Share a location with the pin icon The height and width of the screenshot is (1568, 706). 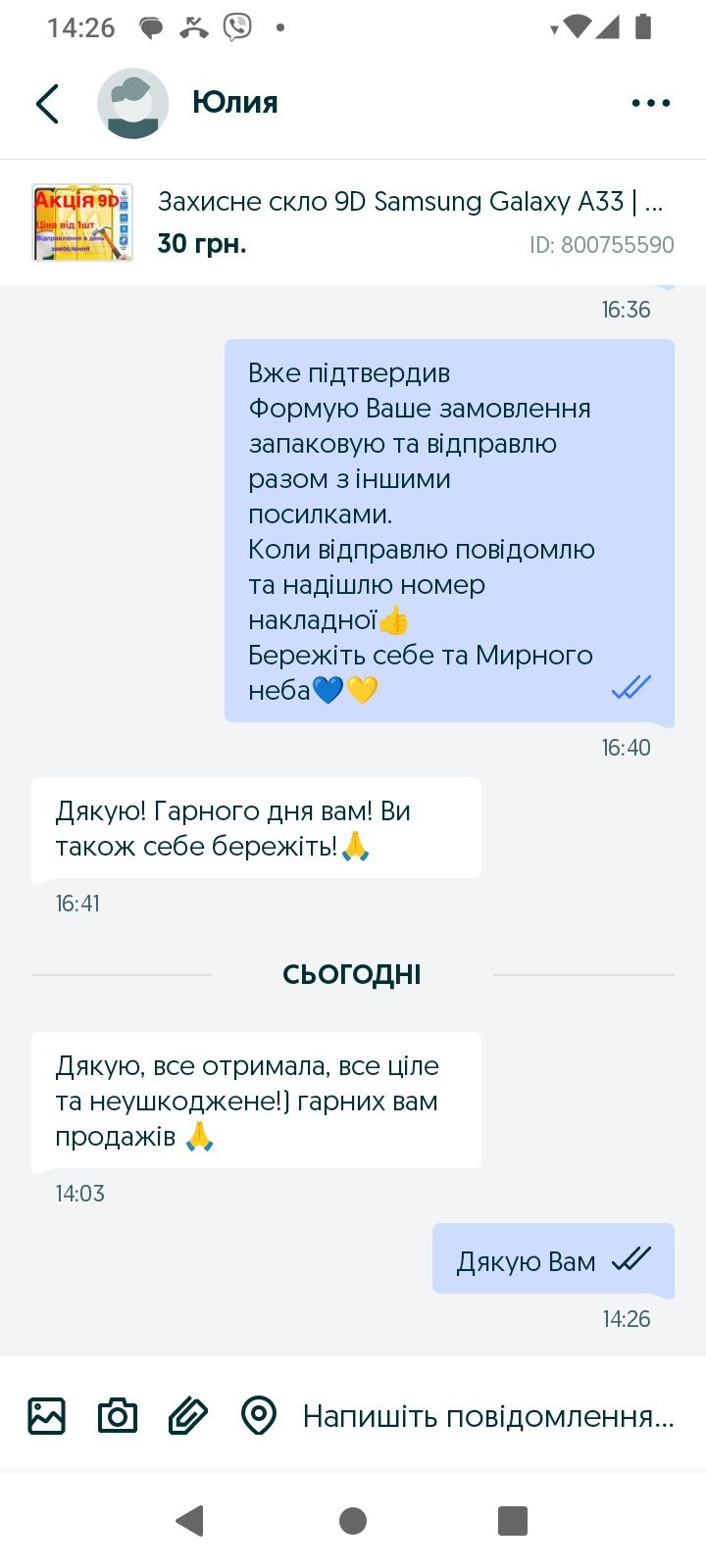click(x=259, y=1416)
